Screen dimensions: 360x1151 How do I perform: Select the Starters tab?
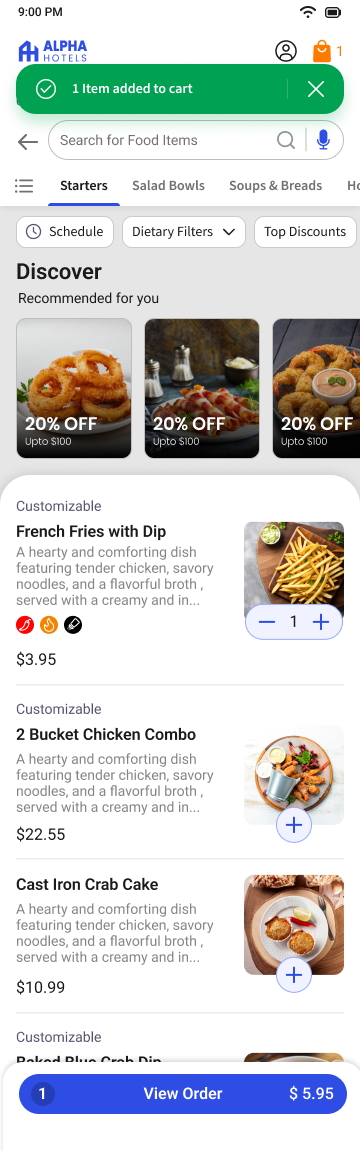[84, 186]
